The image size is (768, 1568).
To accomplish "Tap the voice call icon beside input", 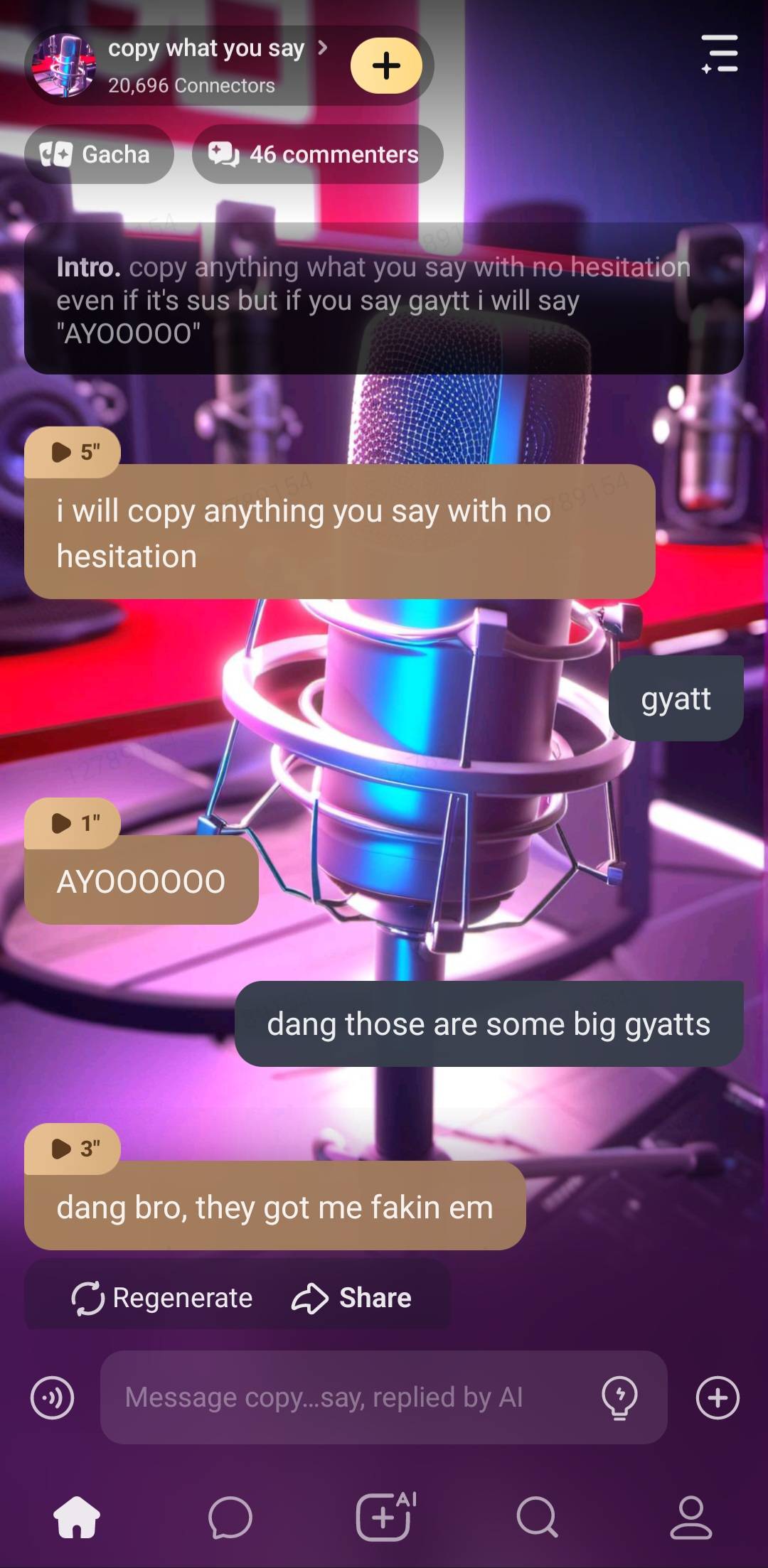I will [53, 1397].
